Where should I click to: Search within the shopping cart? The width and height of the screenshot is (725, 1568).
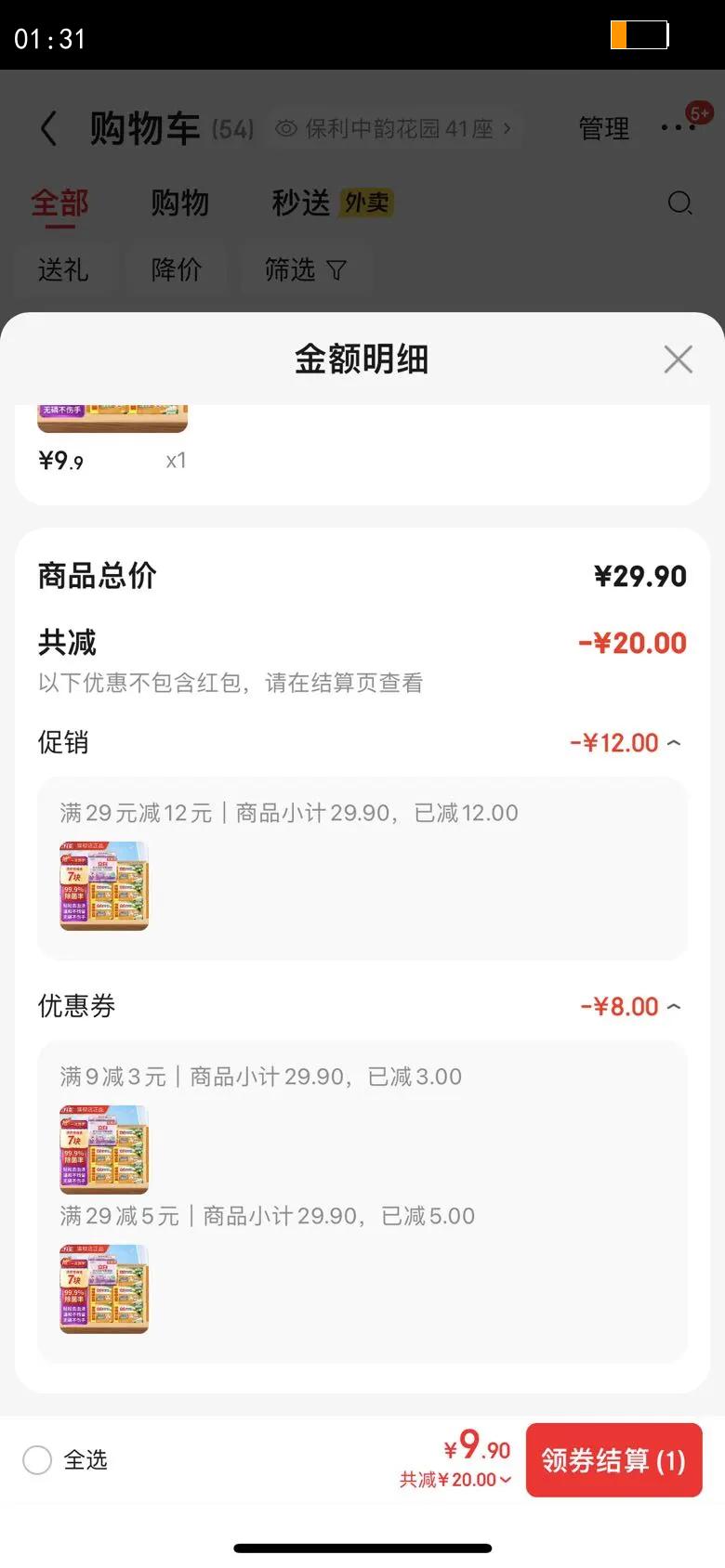tap(679, 203)
